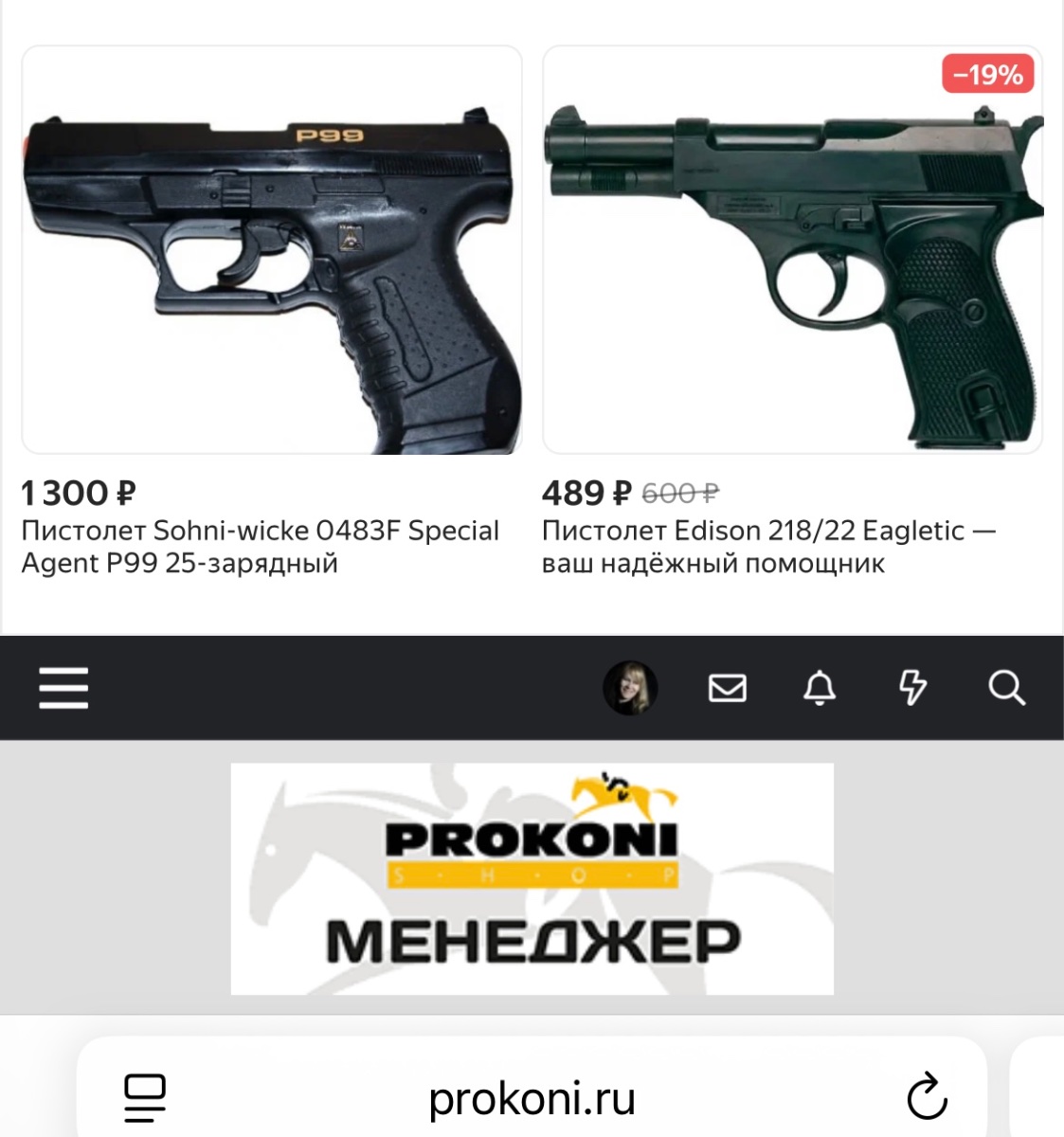Screen dimensions: 1064x1137
Task: Open the Edison 218/22 Eagletic product card
Action: pyautogui.click(x=792, y=251)
